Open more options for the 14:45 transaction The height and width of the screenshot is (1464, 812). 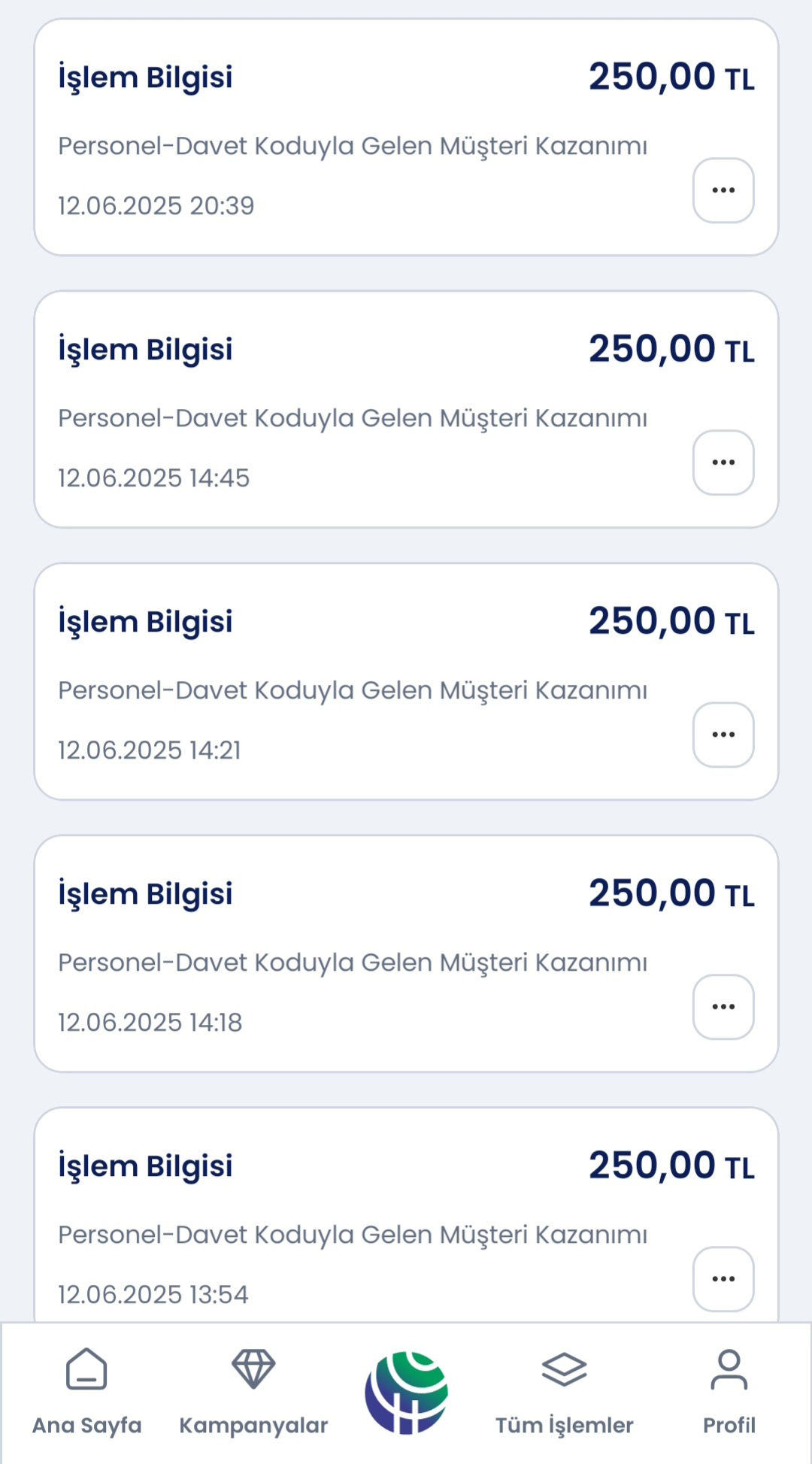click(723, 462)
